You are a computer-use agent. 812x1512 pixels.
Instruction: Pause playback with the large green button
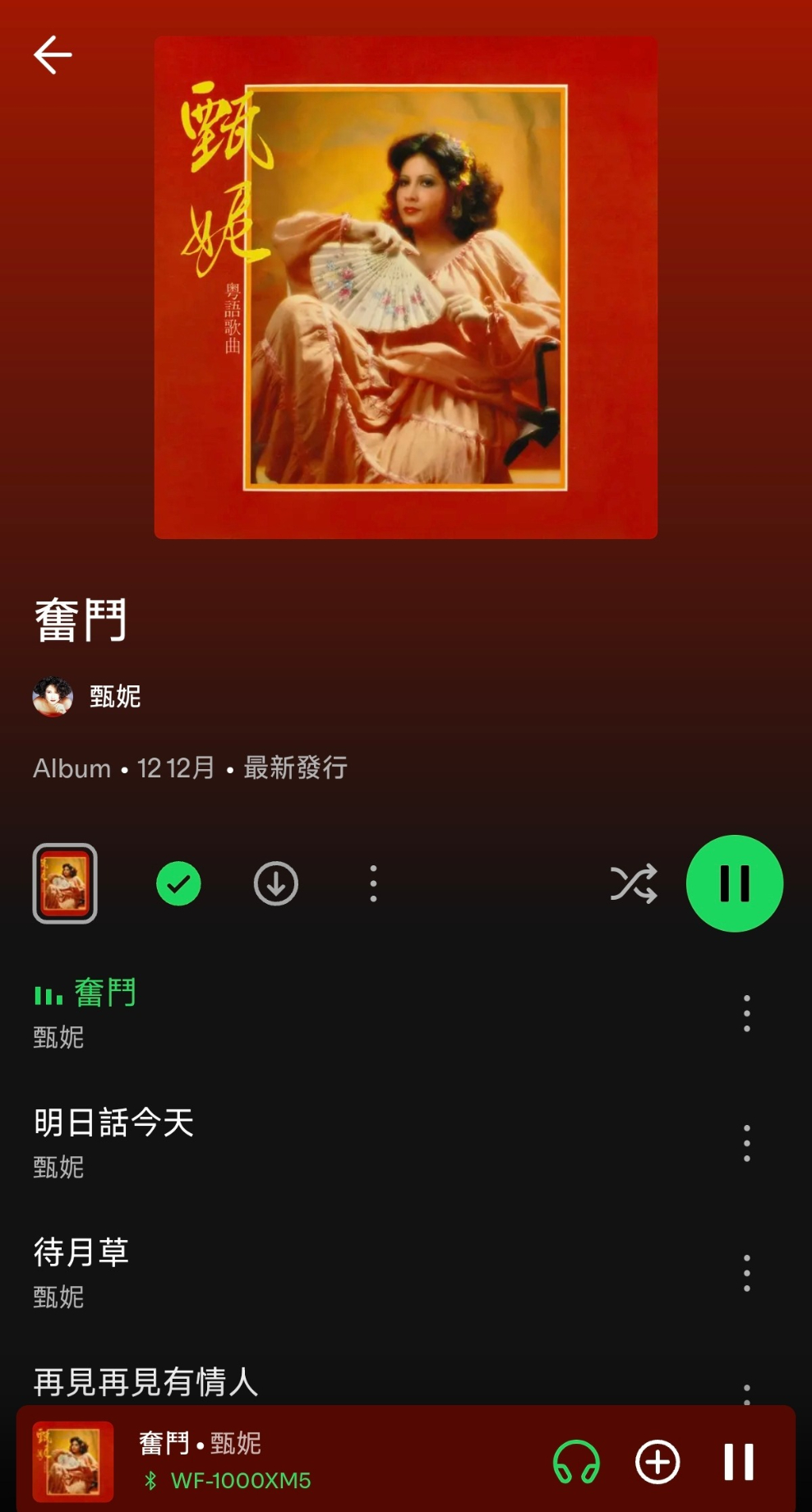(735, 884)
